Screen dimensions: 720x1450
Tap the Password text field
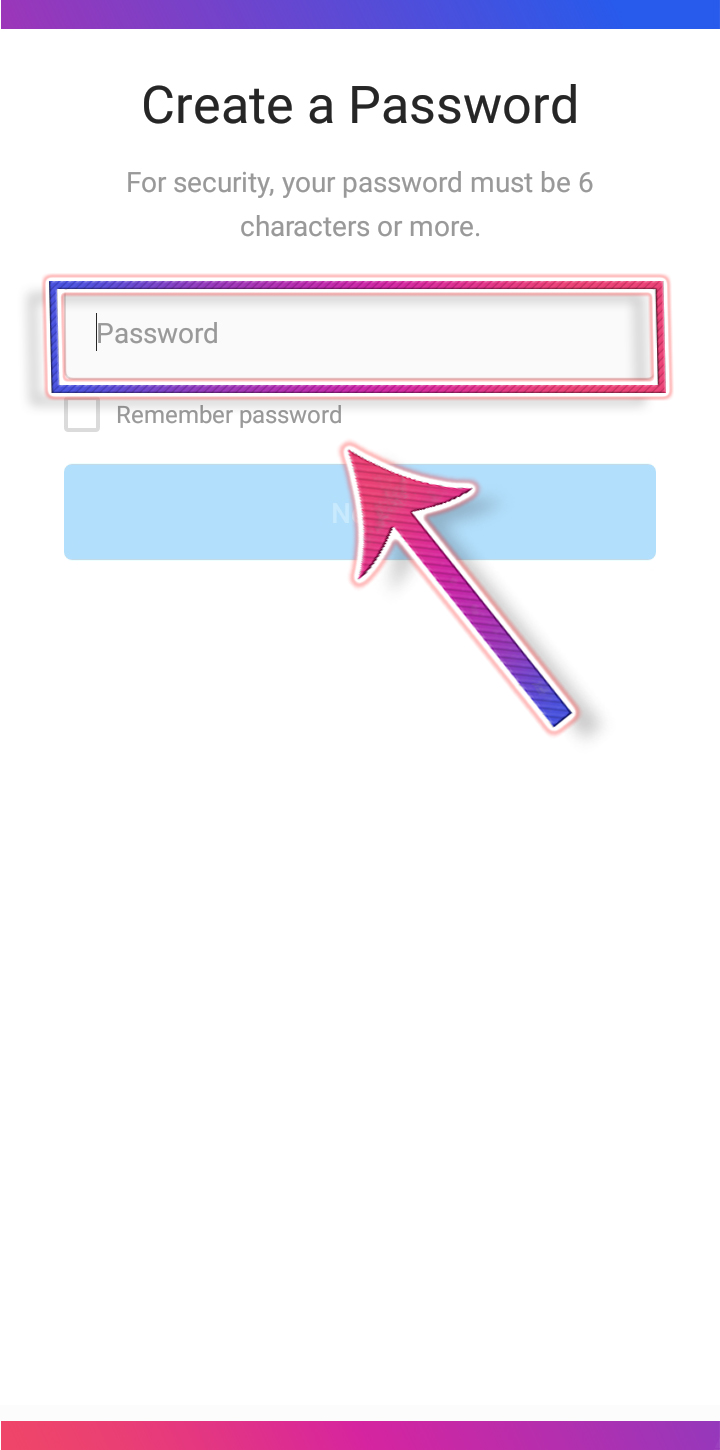tap(360, 334)
